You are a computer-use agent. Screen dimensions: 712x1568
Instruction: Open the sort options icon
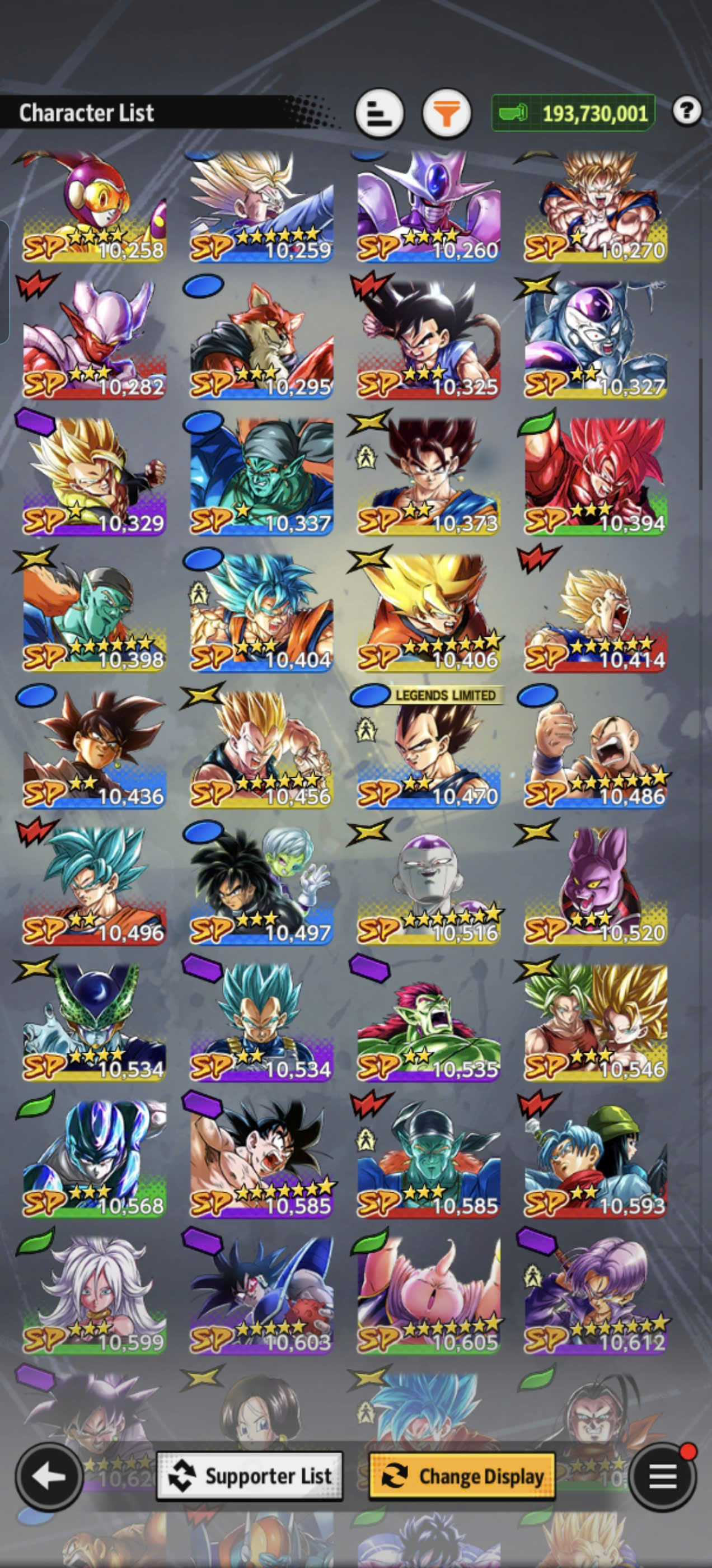[x=380, y=114]
